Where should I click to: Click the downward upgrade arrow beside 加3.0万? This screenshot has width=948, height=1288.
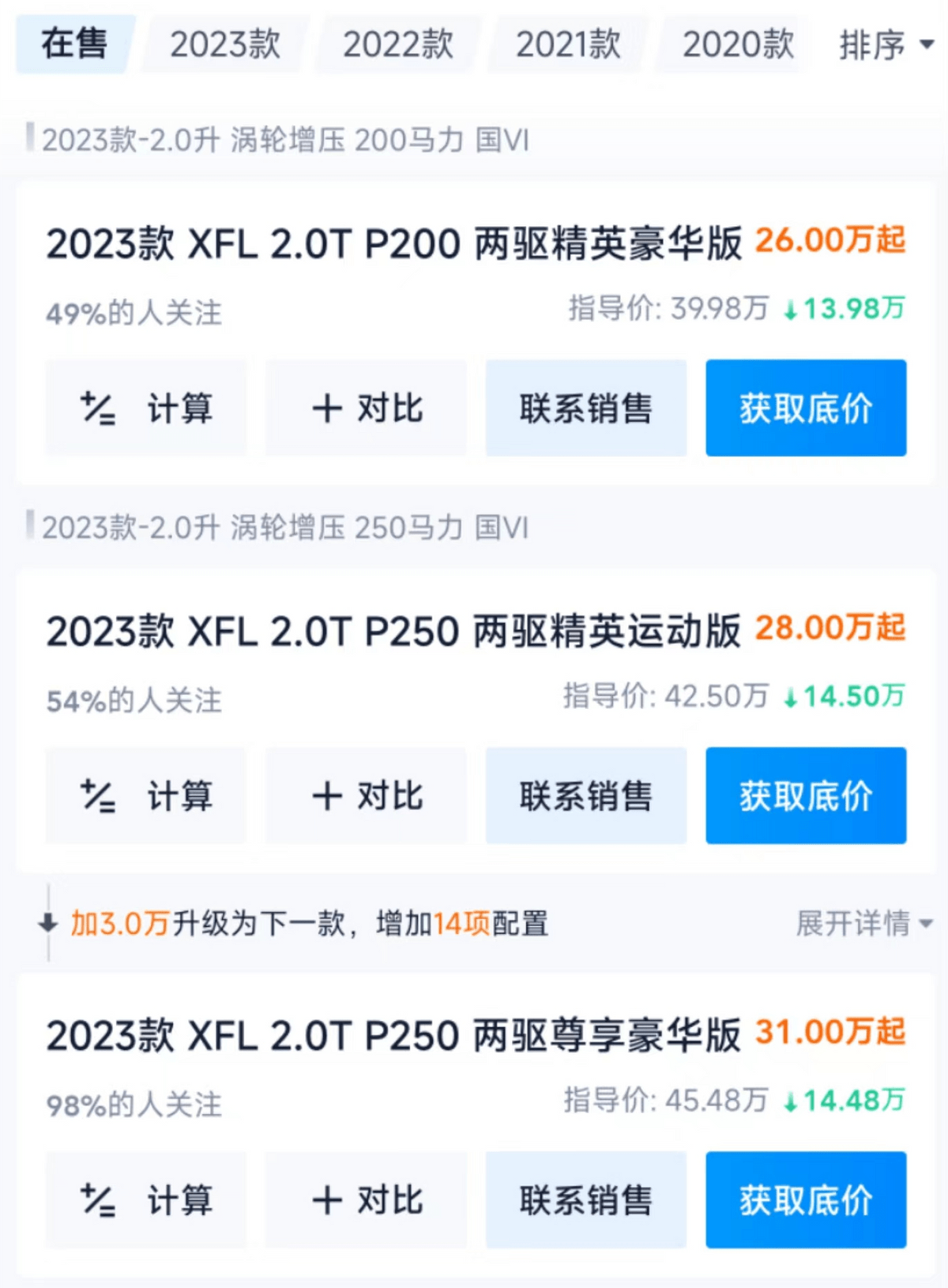[47, 922]
